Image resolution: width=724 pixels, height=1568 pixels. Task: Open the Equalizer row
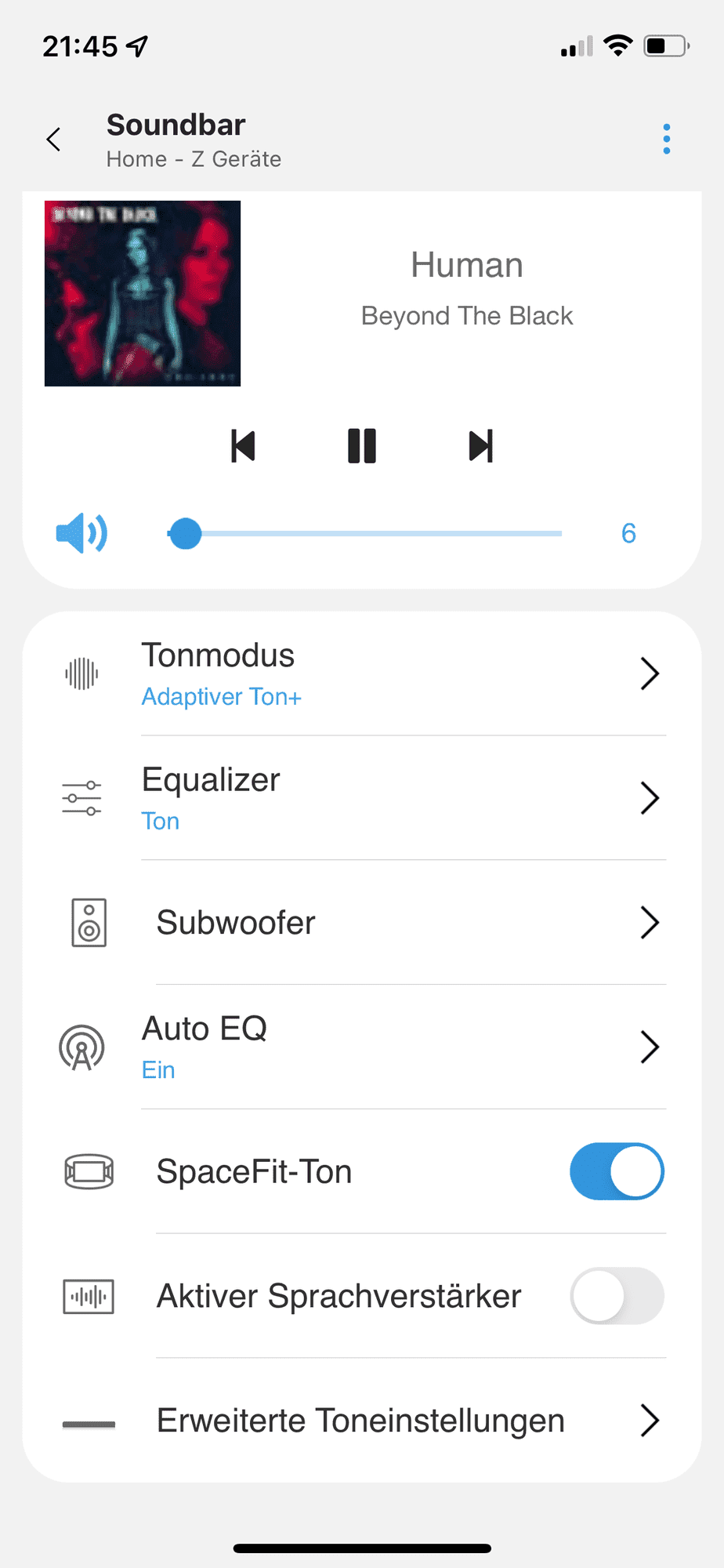tap(362, 798)
